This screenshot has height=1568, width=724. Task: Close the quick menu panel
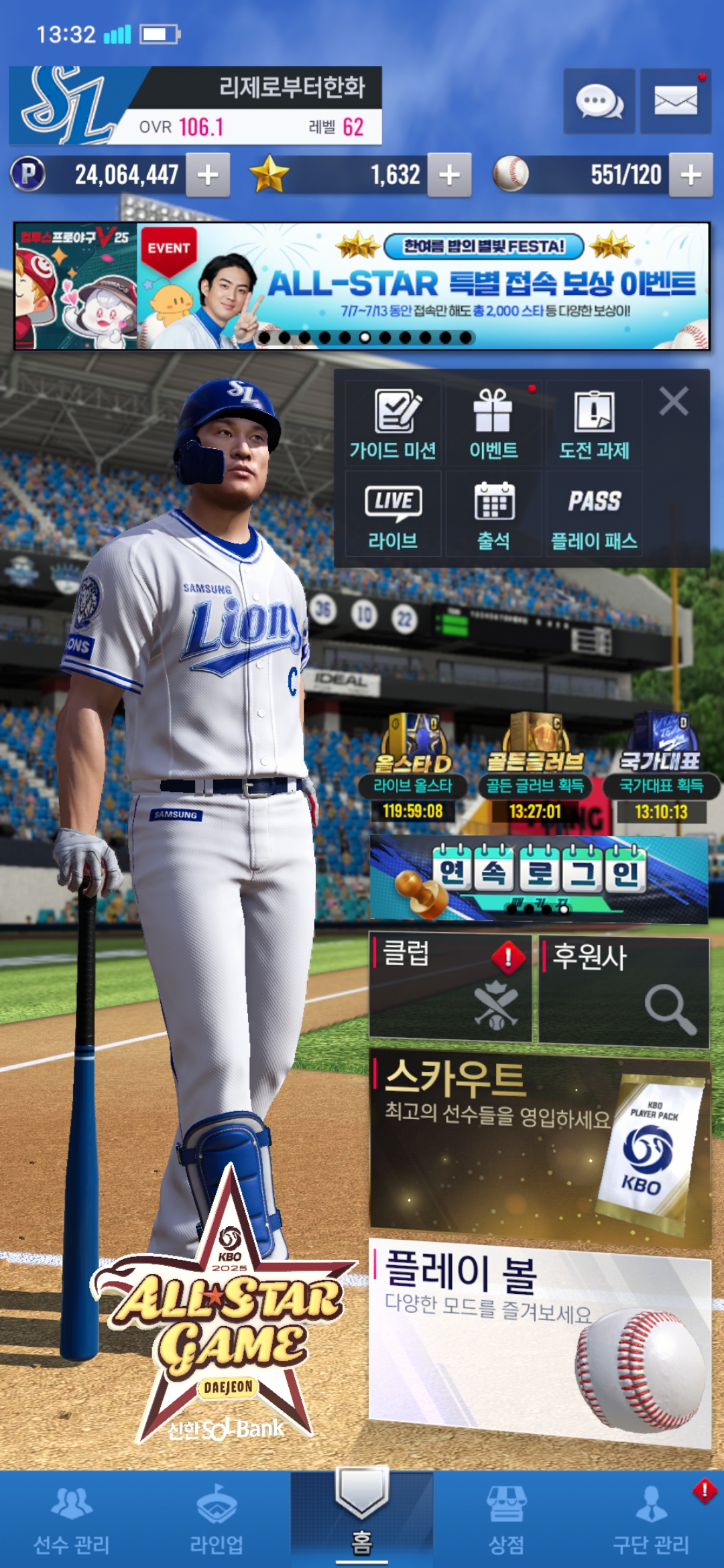(x=674, y=401)
